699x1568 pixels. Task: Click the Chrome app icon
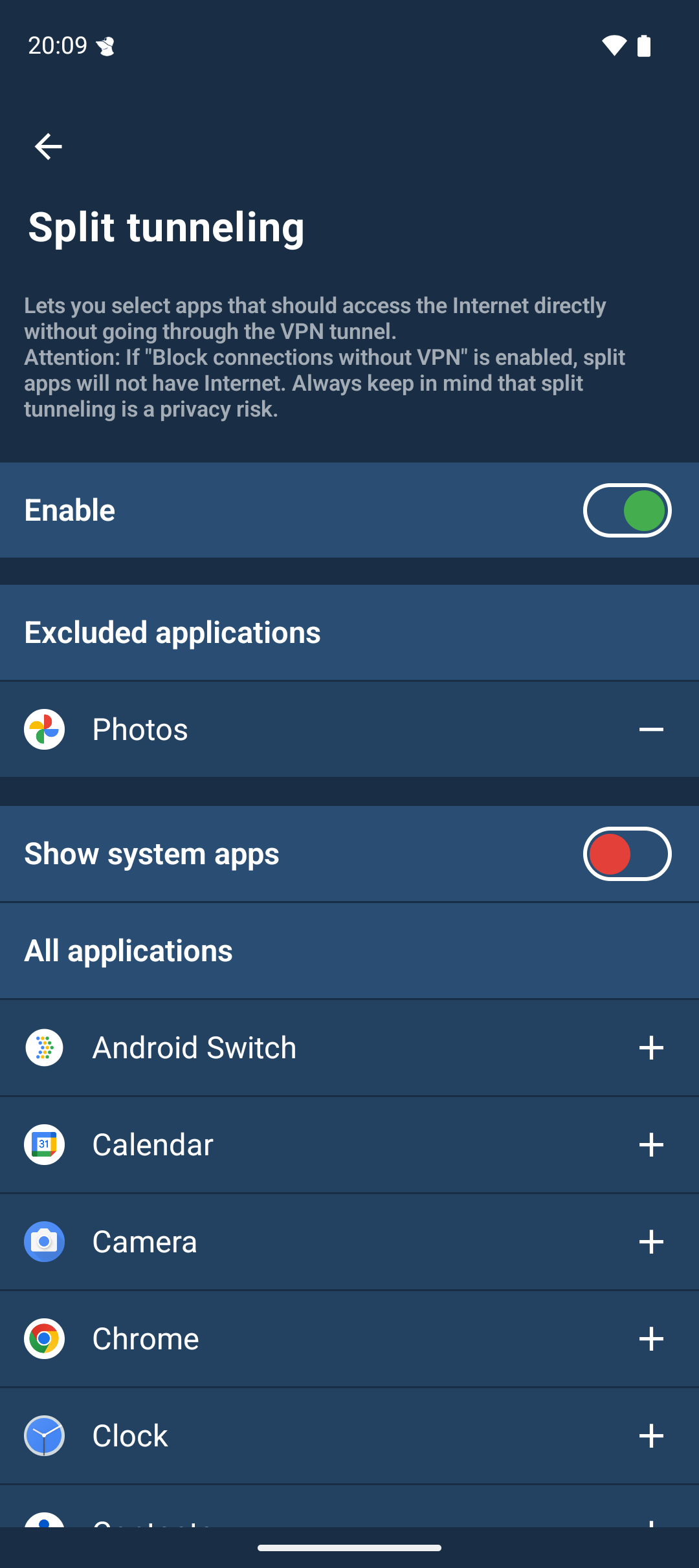click(x=43, y=1338)
